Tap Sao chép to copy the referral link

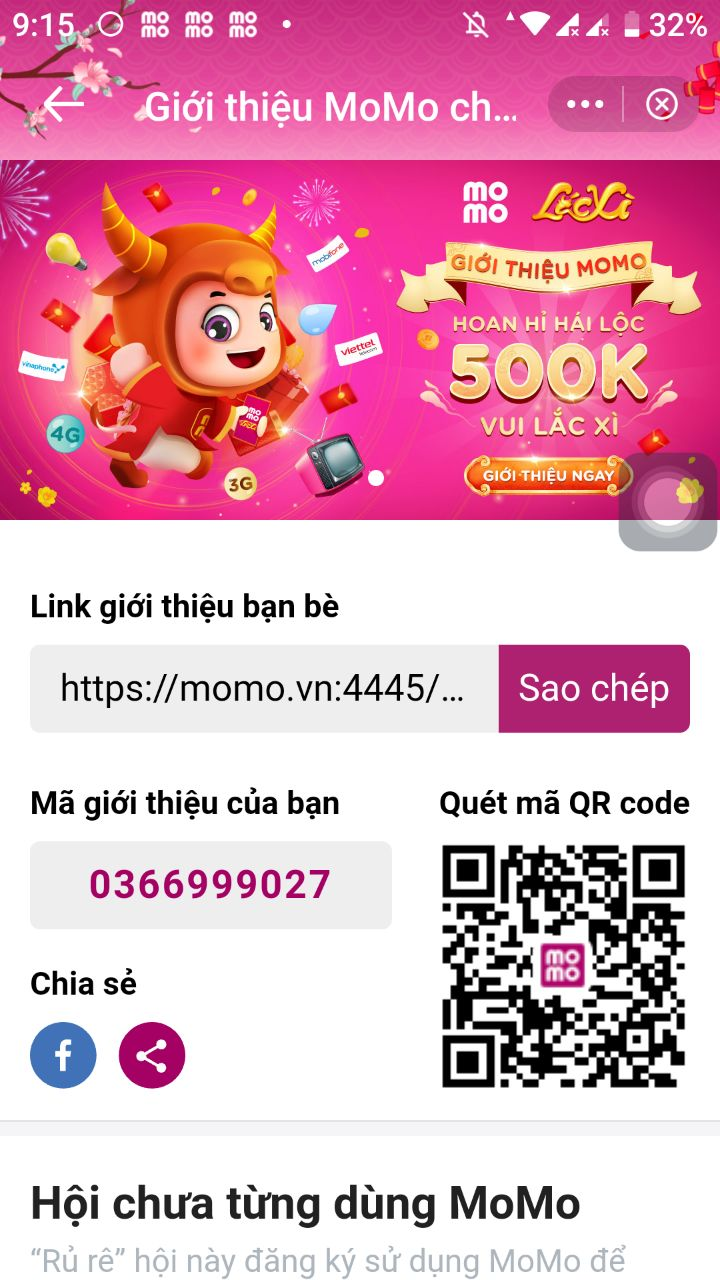[594, 688]
